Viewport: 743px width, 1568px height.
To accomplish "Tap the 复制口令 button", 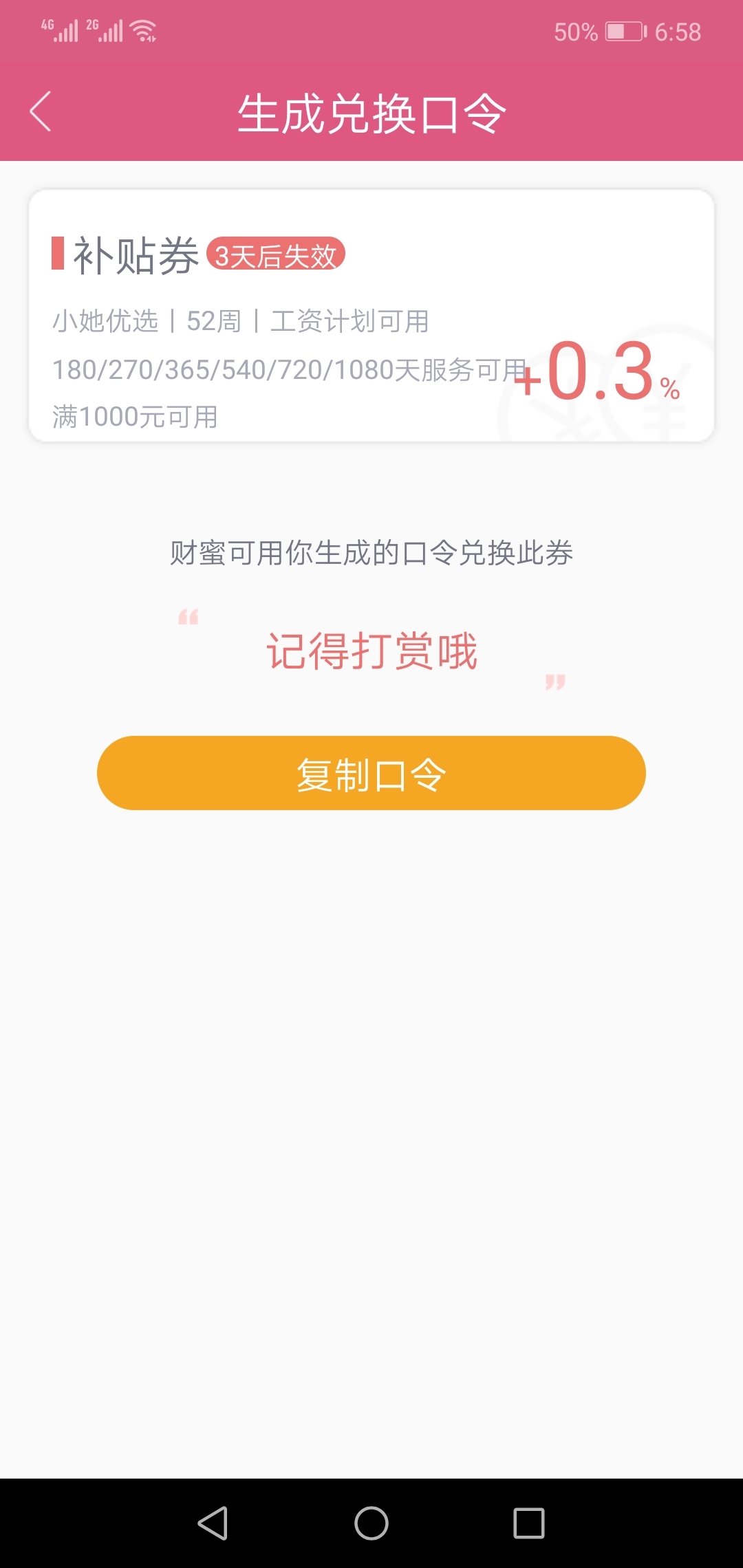I will 371,773.
